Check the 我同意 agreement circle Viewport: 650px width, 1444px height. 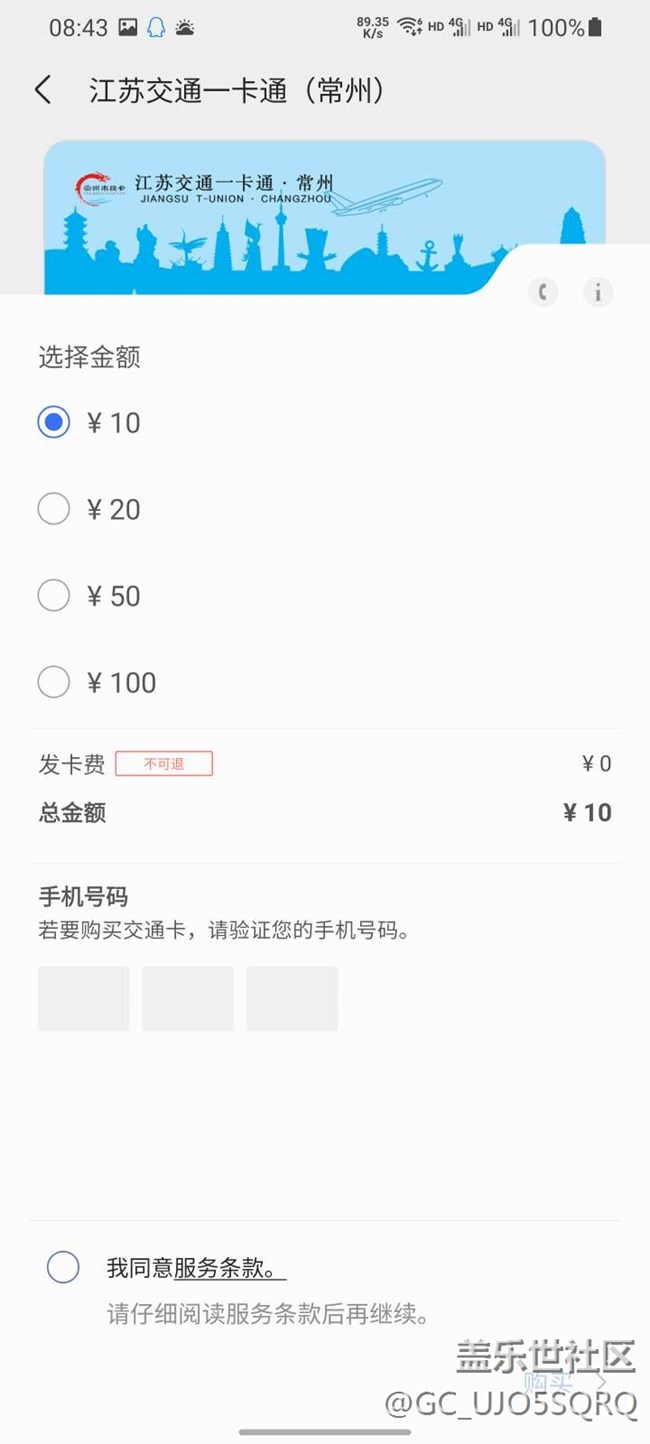[x=63, y=1267]
